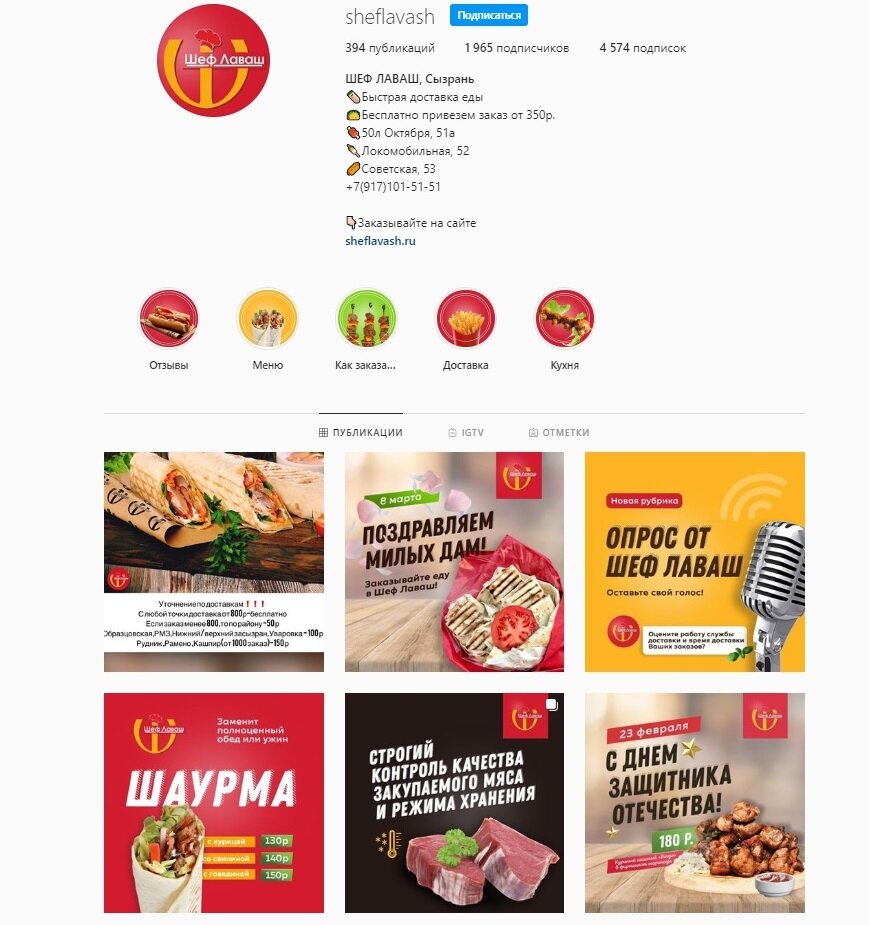The height and width of the screenshot is (925, 869).
Task: Open the Меню story highlight
Action: [267, 319]
